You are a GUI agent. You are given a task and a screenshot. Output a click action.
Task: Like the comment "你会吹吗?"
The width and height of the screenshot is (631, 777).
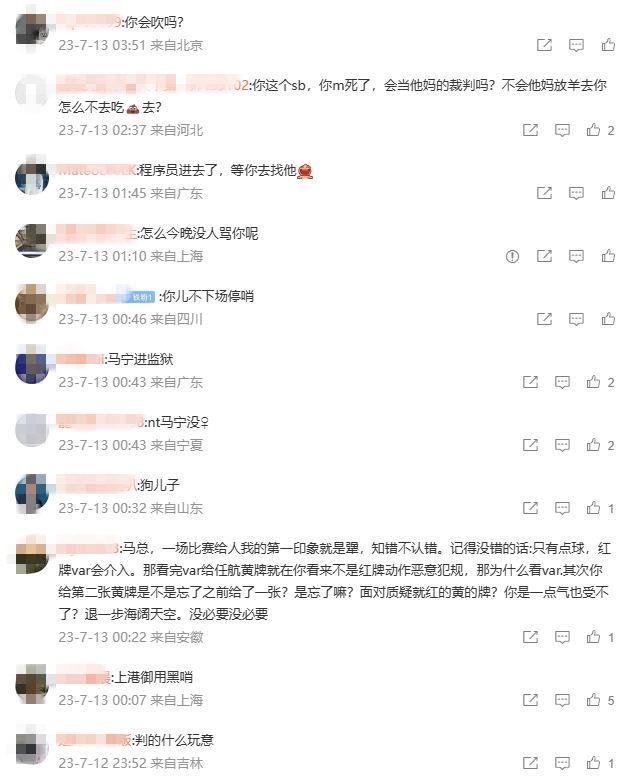tap(608, 45)
